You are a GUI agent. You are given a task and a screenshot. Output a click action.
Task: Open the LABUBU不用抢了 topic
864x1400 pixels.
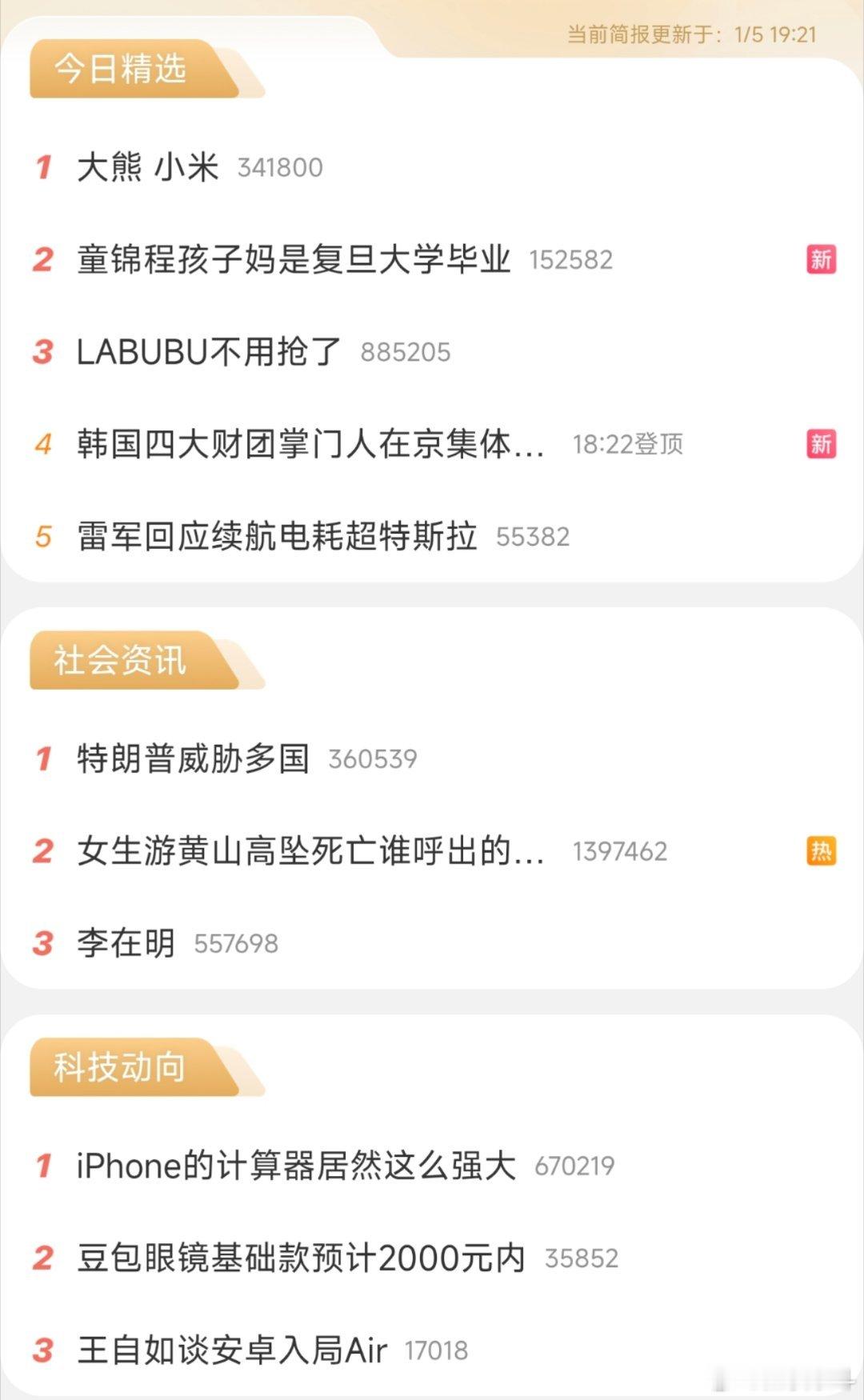click(x=208, y=350)
